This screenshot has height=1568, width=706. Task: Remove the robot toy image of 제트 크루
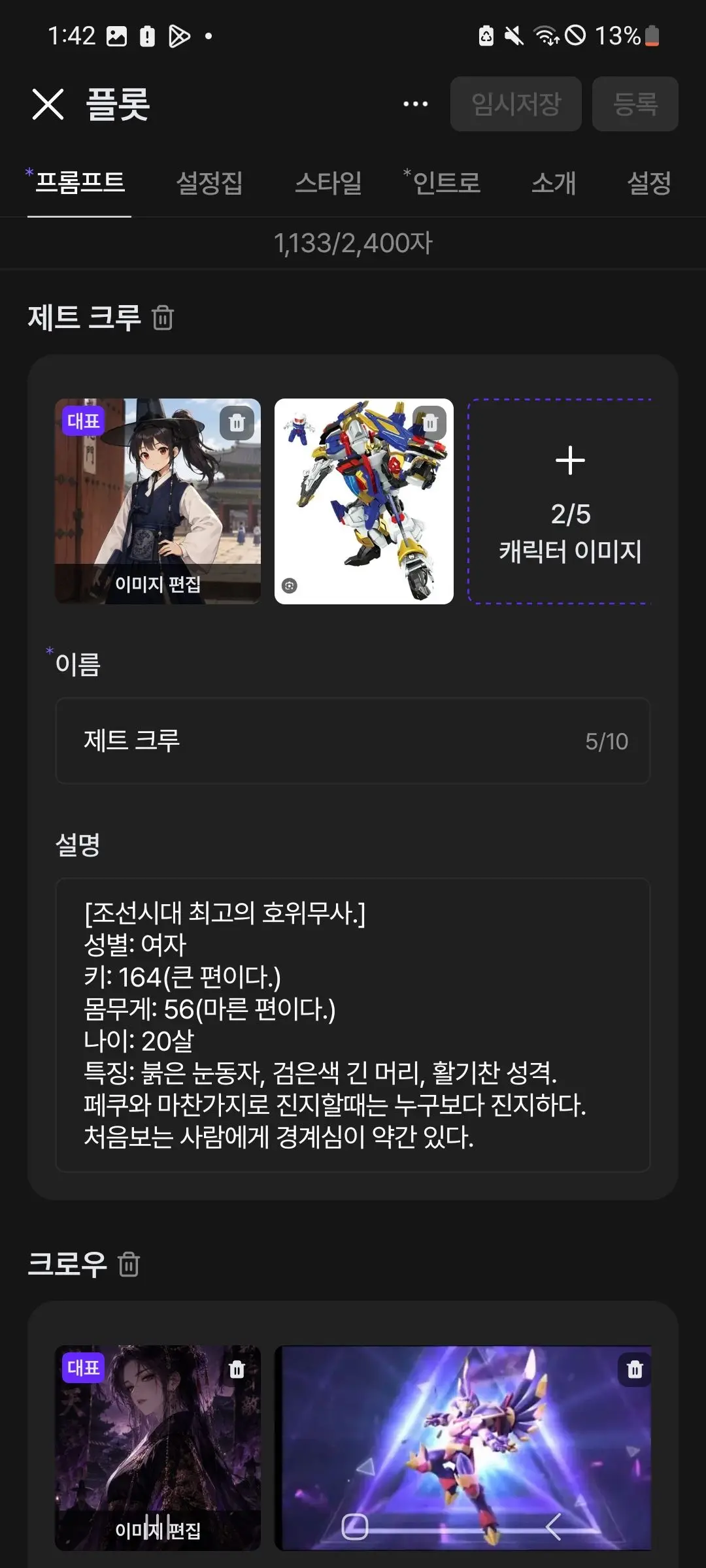click(x=429, y=423)
